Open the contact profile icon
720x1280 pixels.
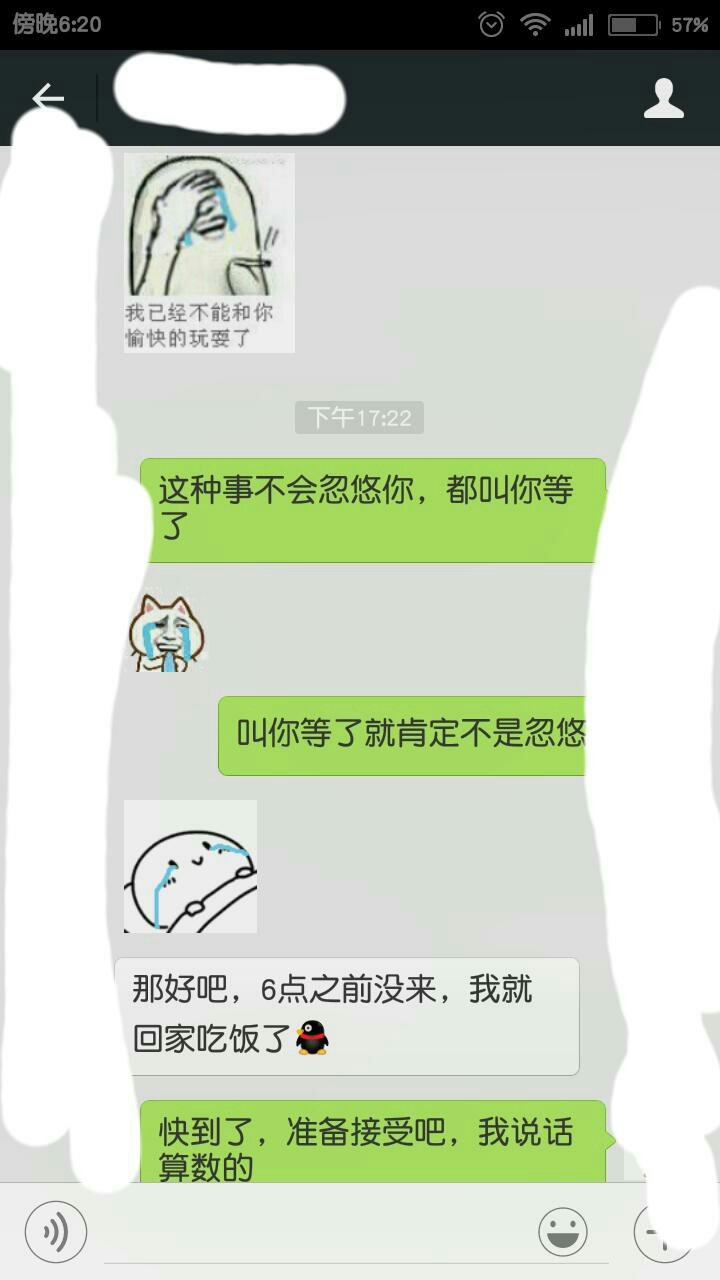(664, 98)
